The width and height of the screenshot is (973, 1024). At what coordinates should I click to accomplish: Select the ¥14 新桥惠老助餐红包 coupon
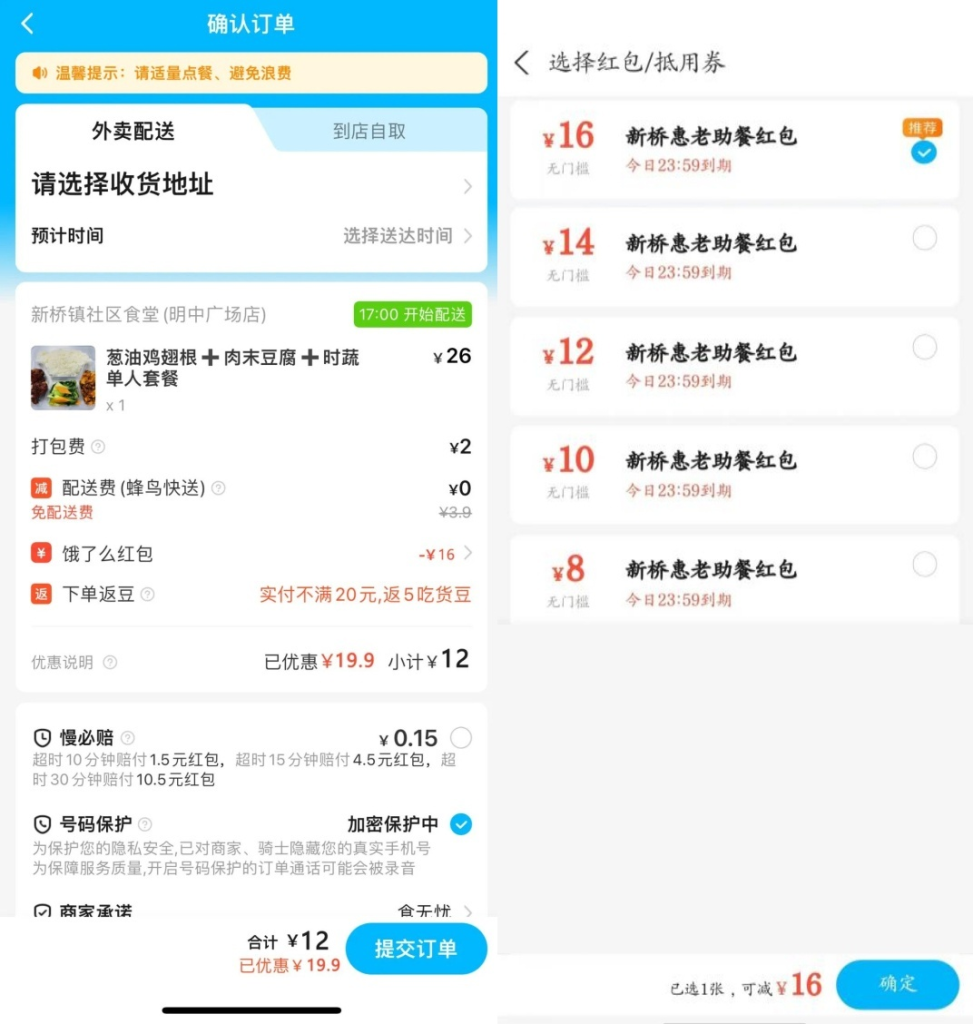pos(924,237)
